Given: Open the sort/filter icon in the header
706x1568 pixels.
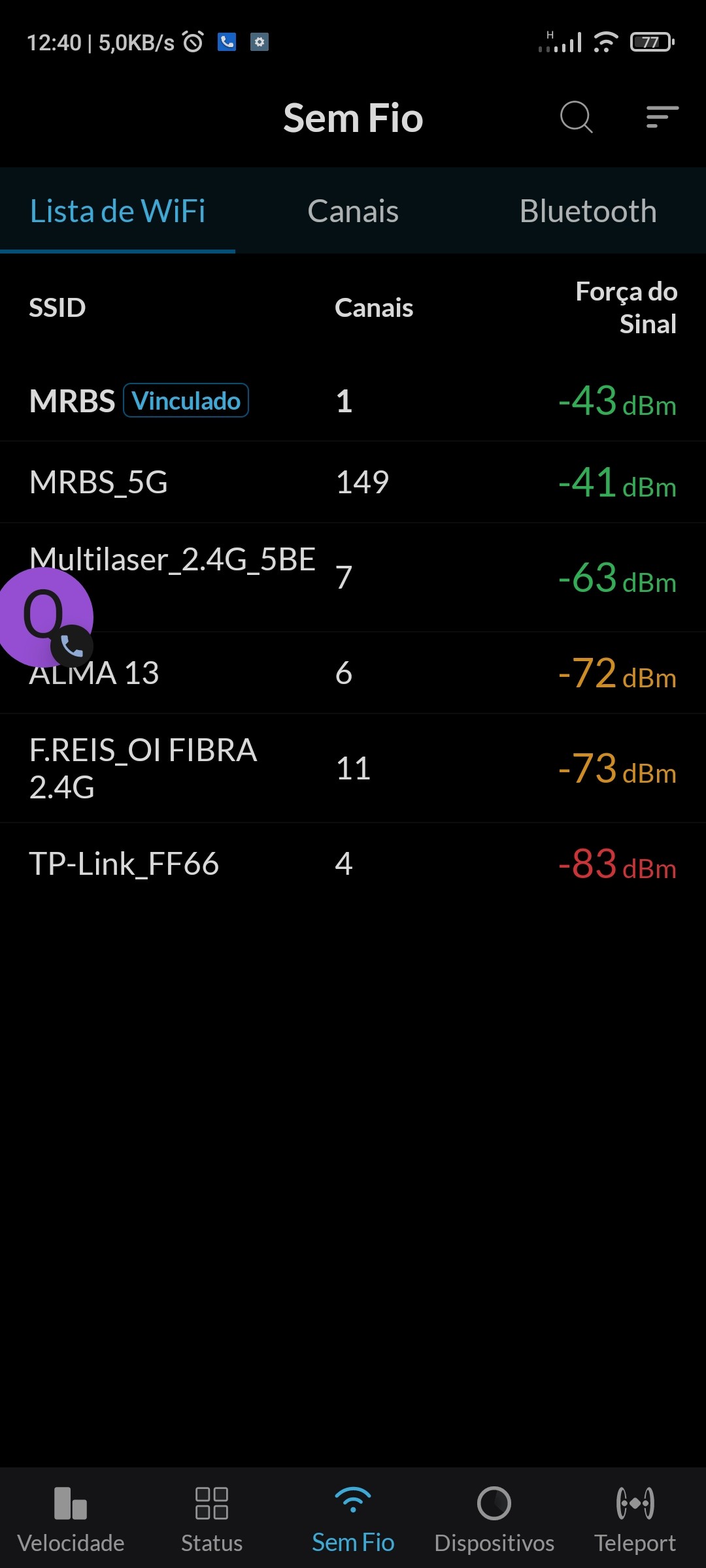Looking at the screenshot, I should tap(662, 118).
